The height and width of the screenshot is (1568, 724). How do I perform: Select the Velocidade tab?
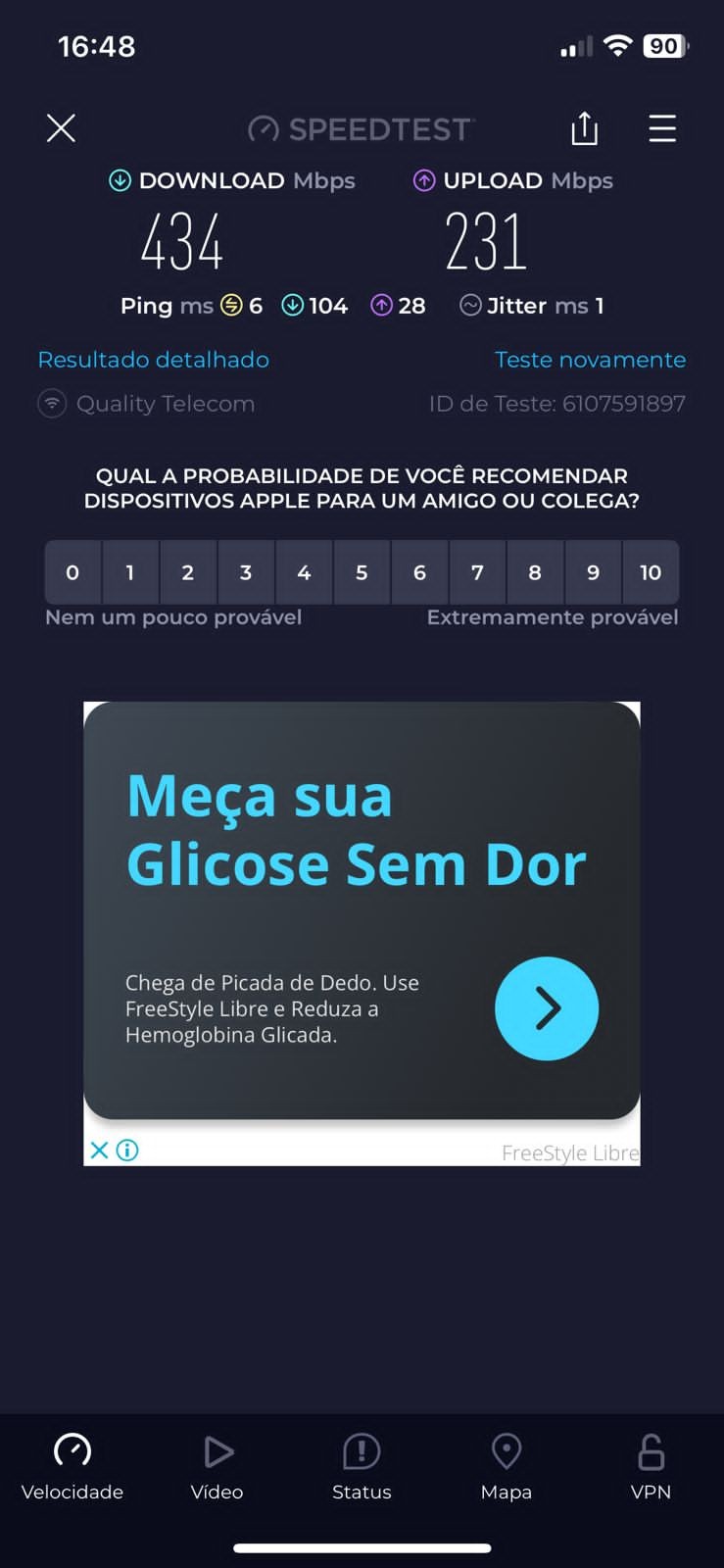pyautogui.click(x=72, y=1467)
